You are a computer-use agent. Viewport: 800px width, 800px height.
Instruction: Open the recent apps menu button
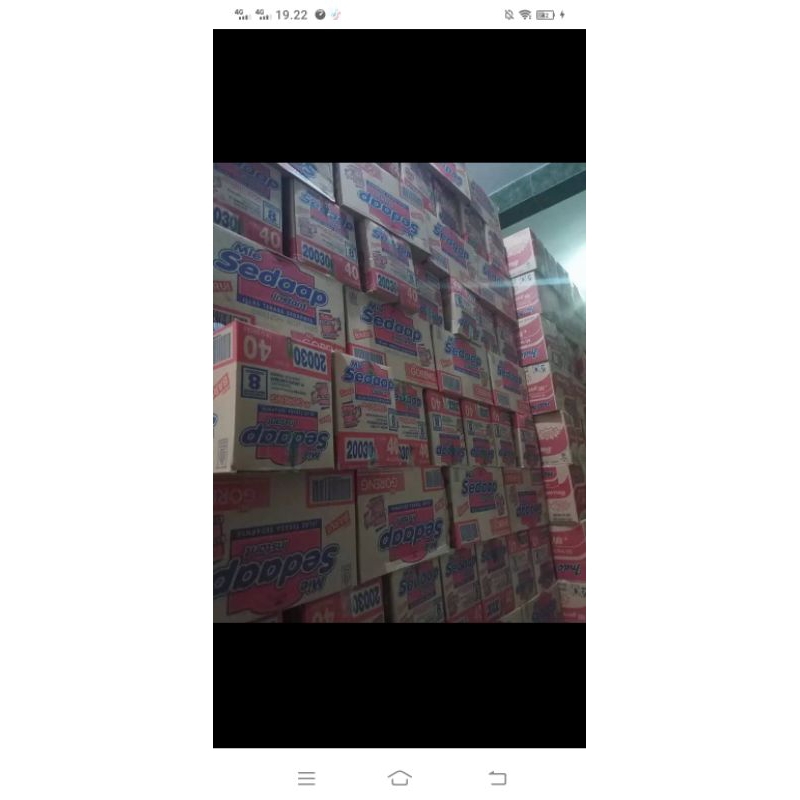click(307, 778)
